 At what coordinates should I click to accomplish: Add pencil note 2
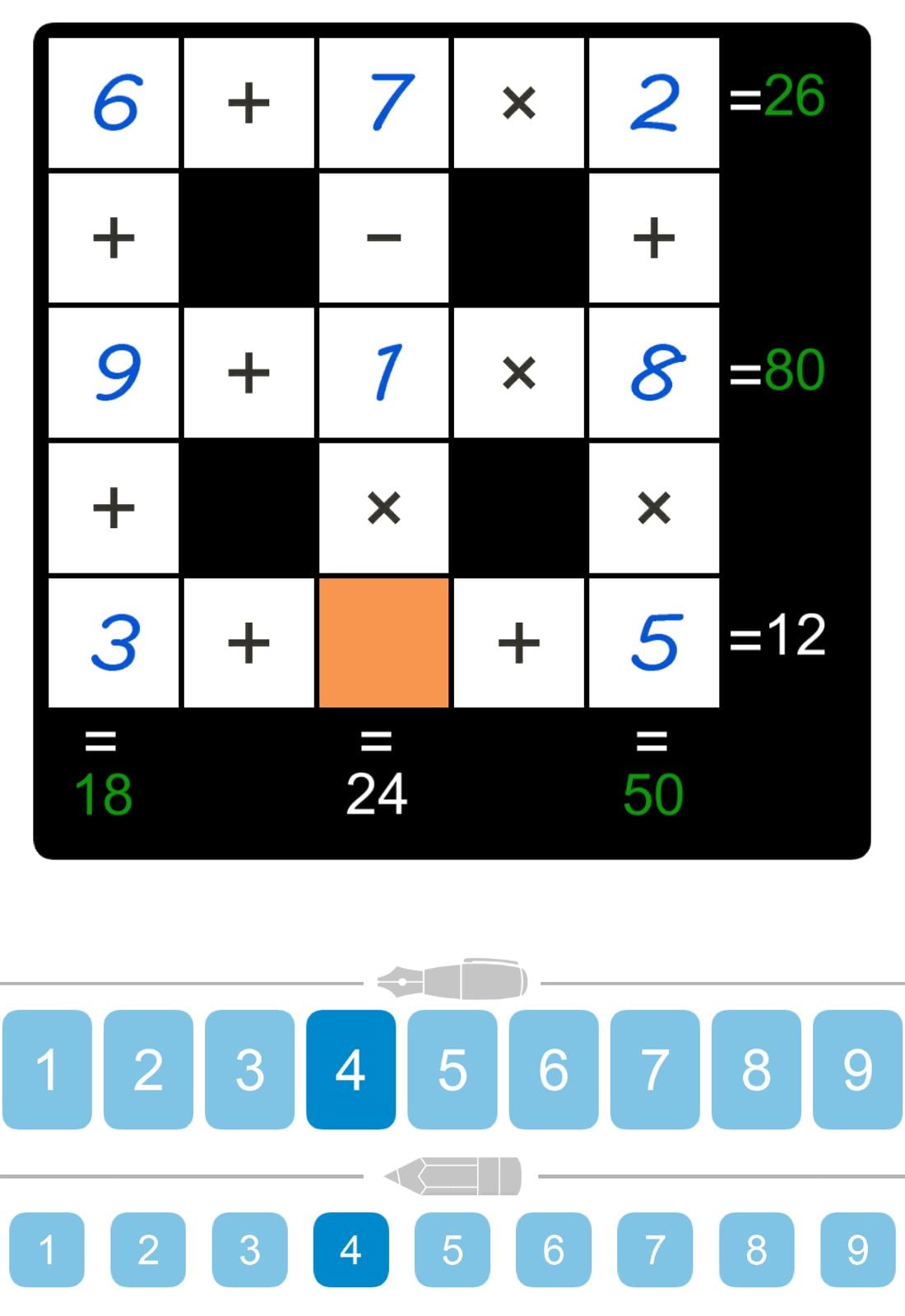(x=148, y=1249)
